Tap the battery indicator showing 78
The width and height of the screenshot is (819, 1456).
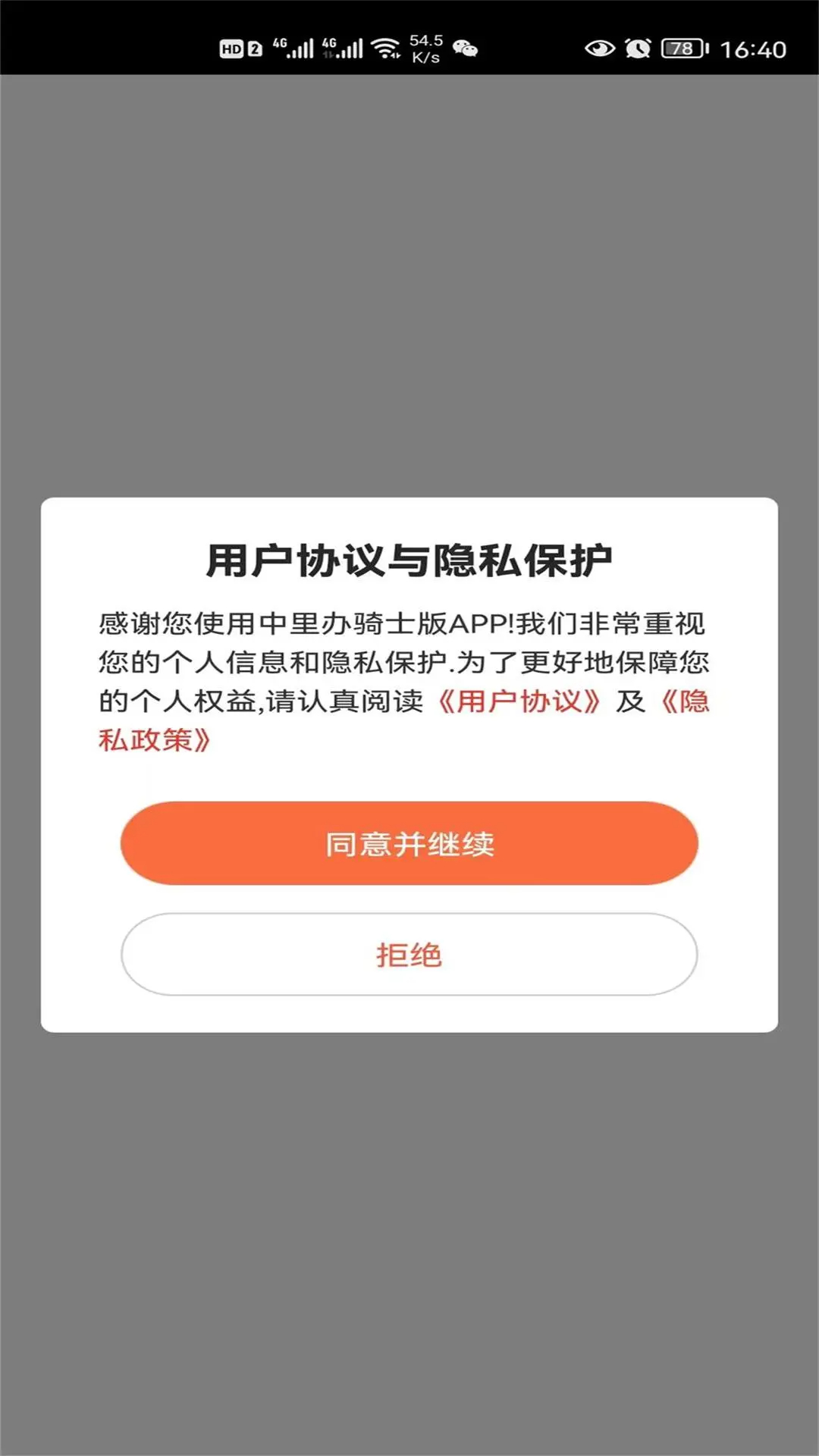681,48
